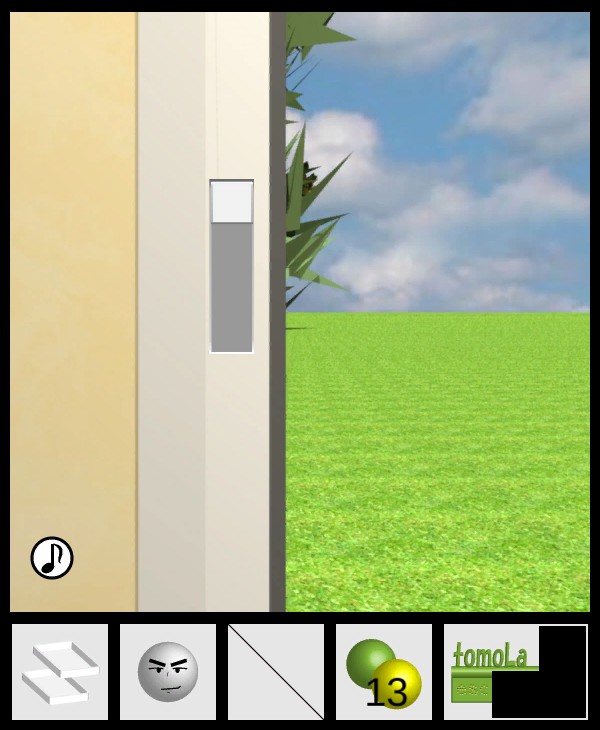Open the tomoLa logo tile
This screenshot has width=600, height=730.
[x=515, y=672]
